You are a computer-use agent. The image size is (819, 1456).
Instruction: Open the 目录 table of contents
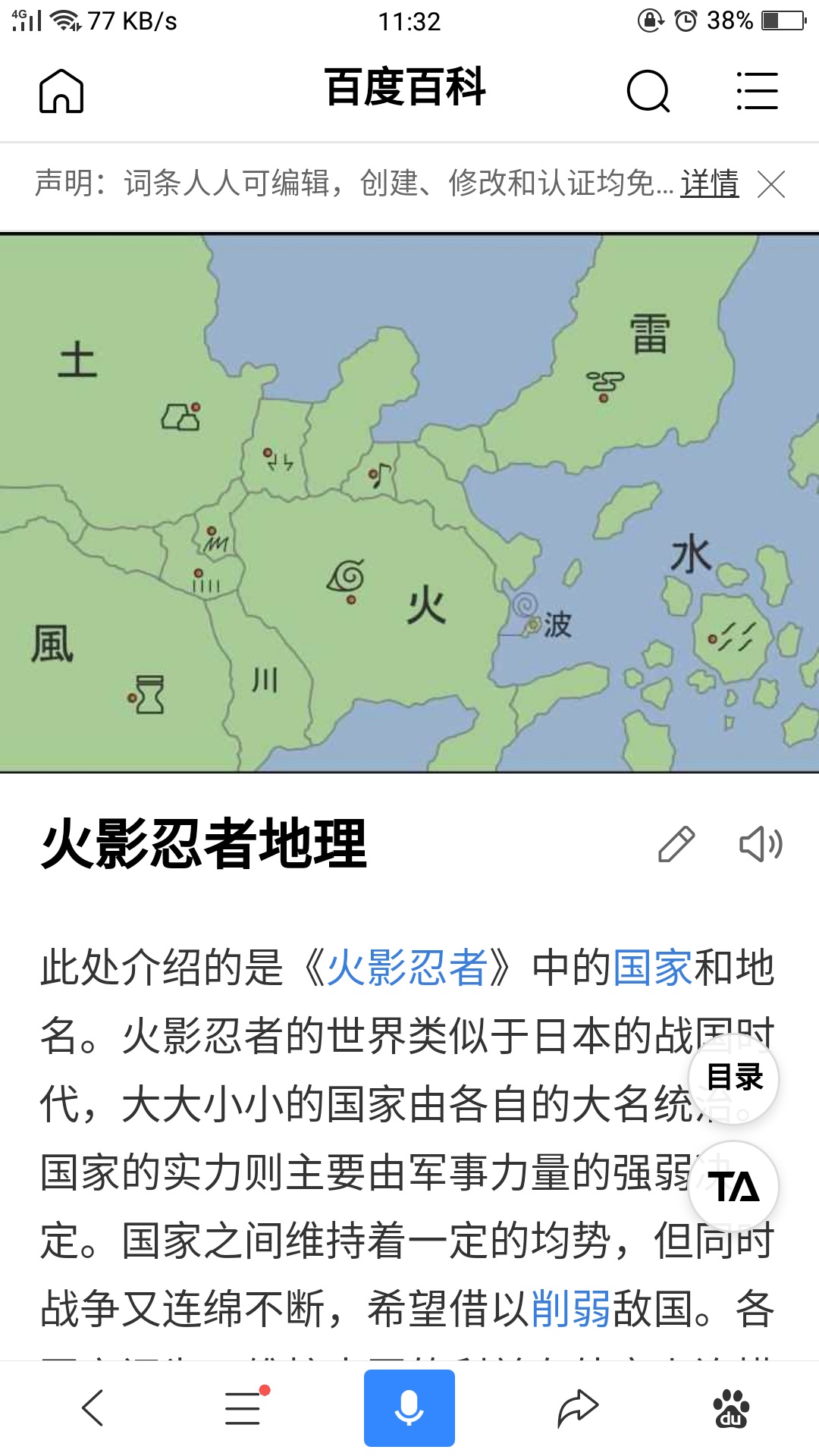tap(733, 1078)
